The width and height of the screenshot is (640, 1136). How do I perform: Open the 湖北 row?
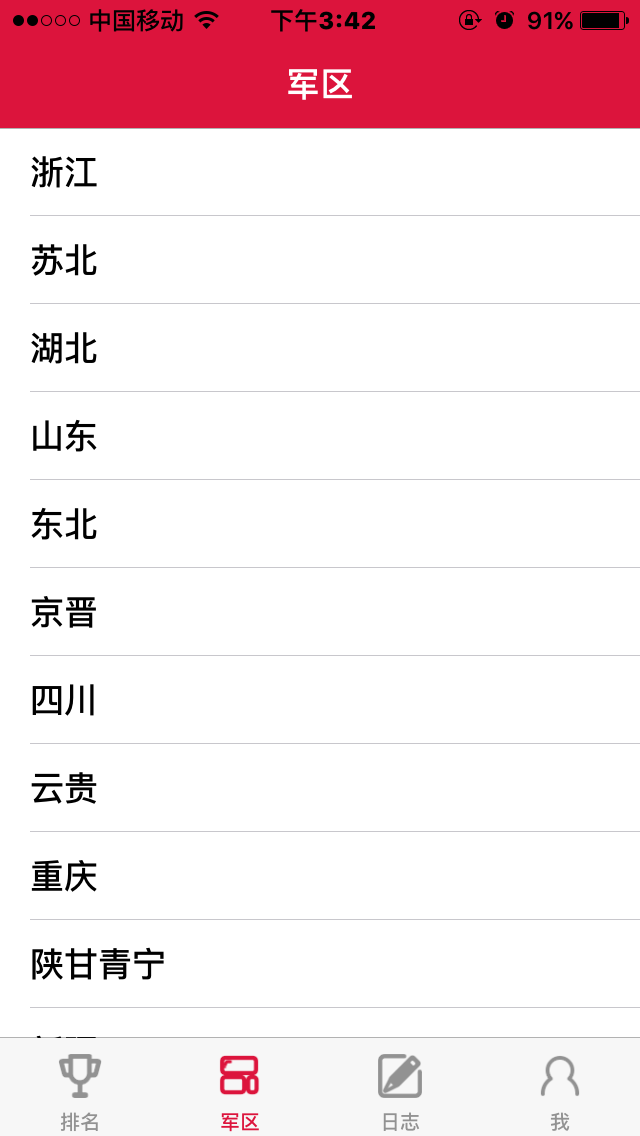coord(320,348)
